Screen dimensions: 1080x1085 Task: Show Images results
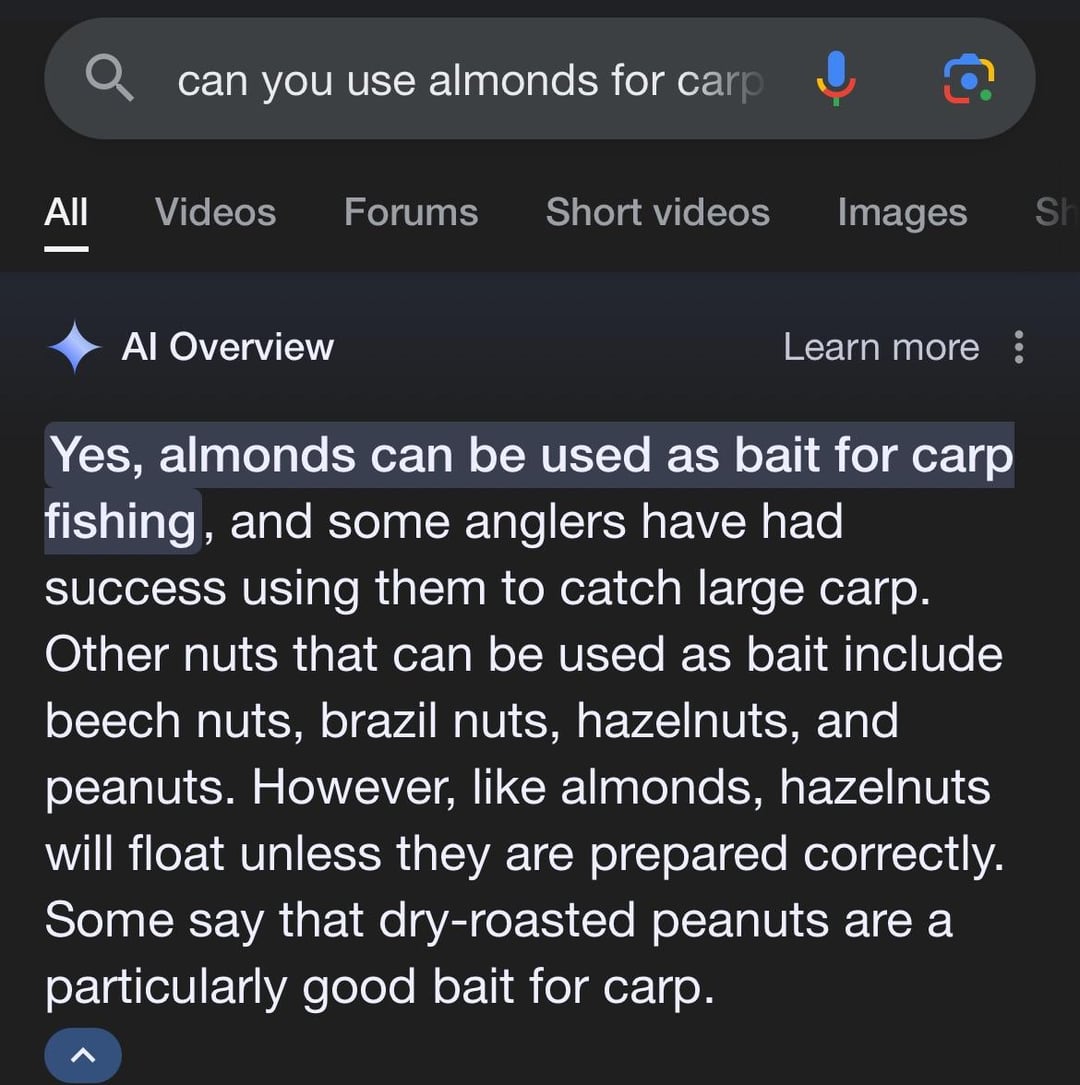(x=902, y=212)
